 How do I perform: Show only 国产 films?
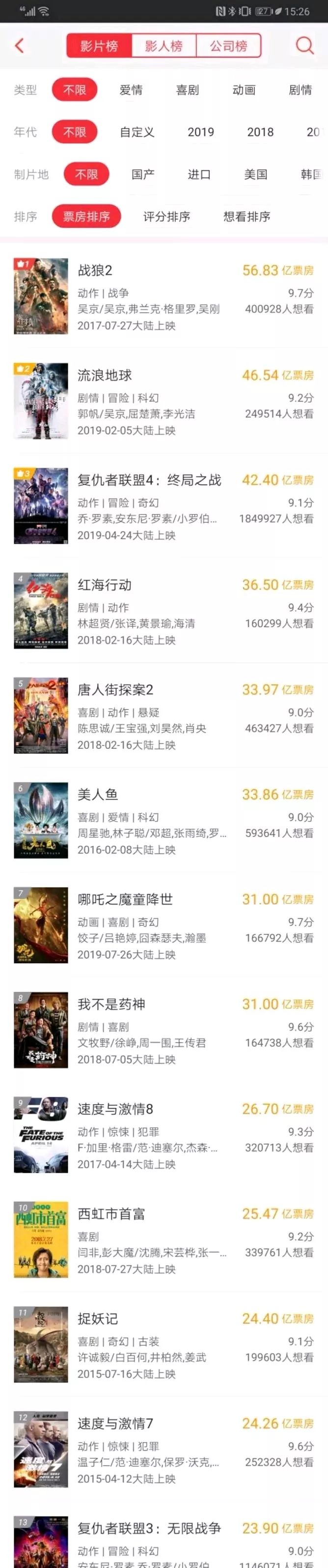(143, 175)
